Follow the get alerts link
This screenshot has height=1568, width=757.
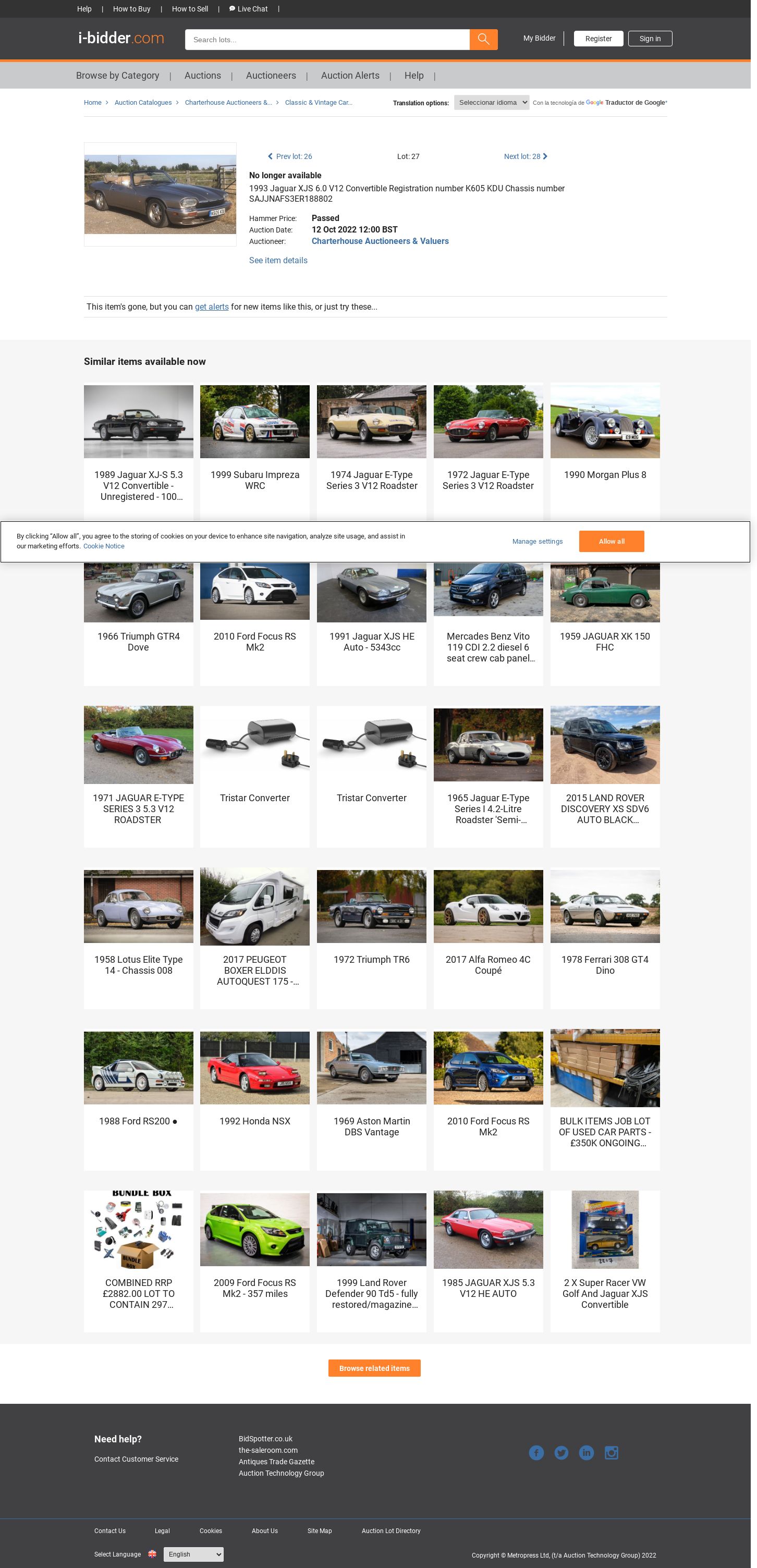point(211,307)
